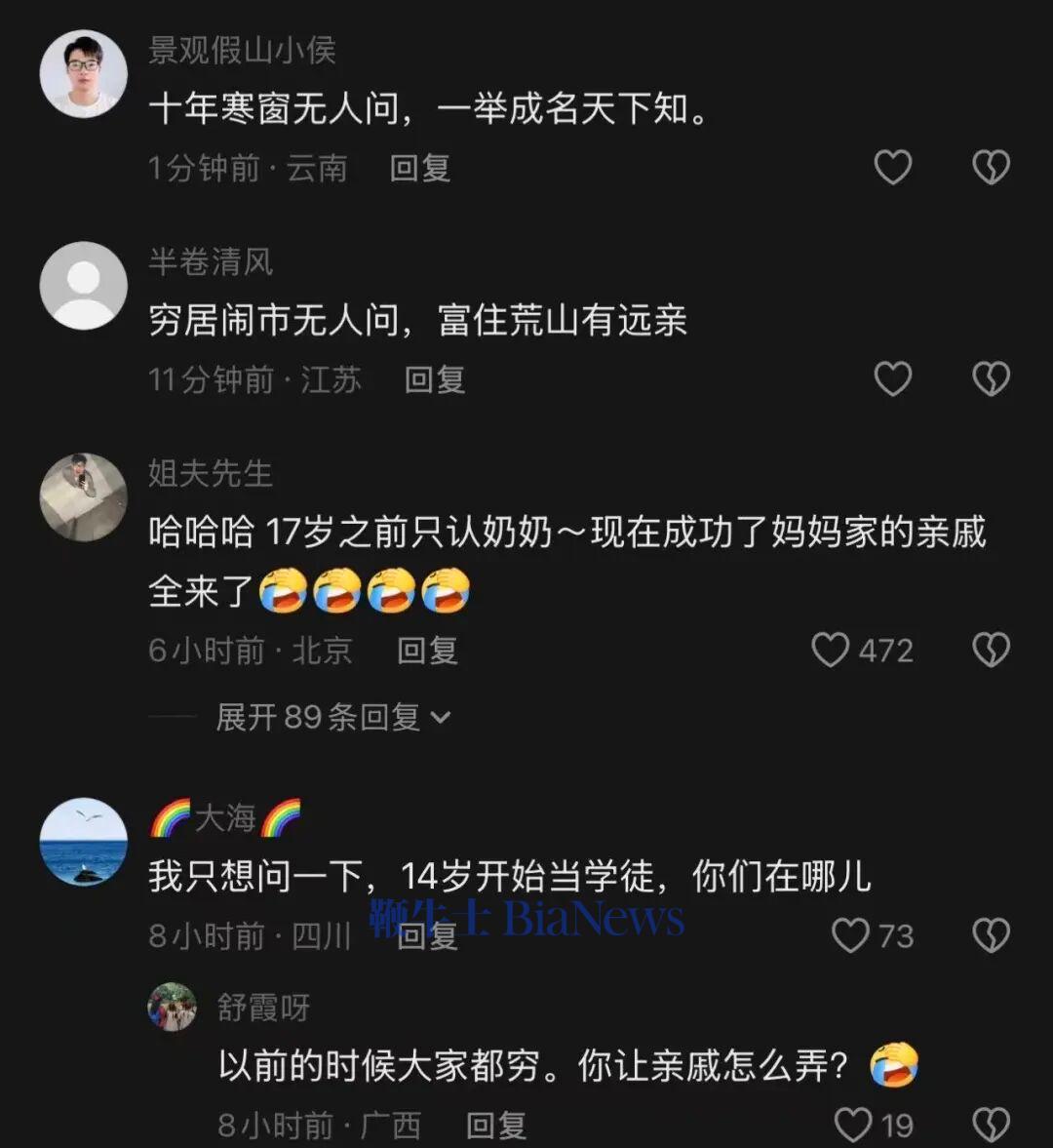Dislike 大海's comment
Screen dimensions: 1053x1148
pos(991,935)
